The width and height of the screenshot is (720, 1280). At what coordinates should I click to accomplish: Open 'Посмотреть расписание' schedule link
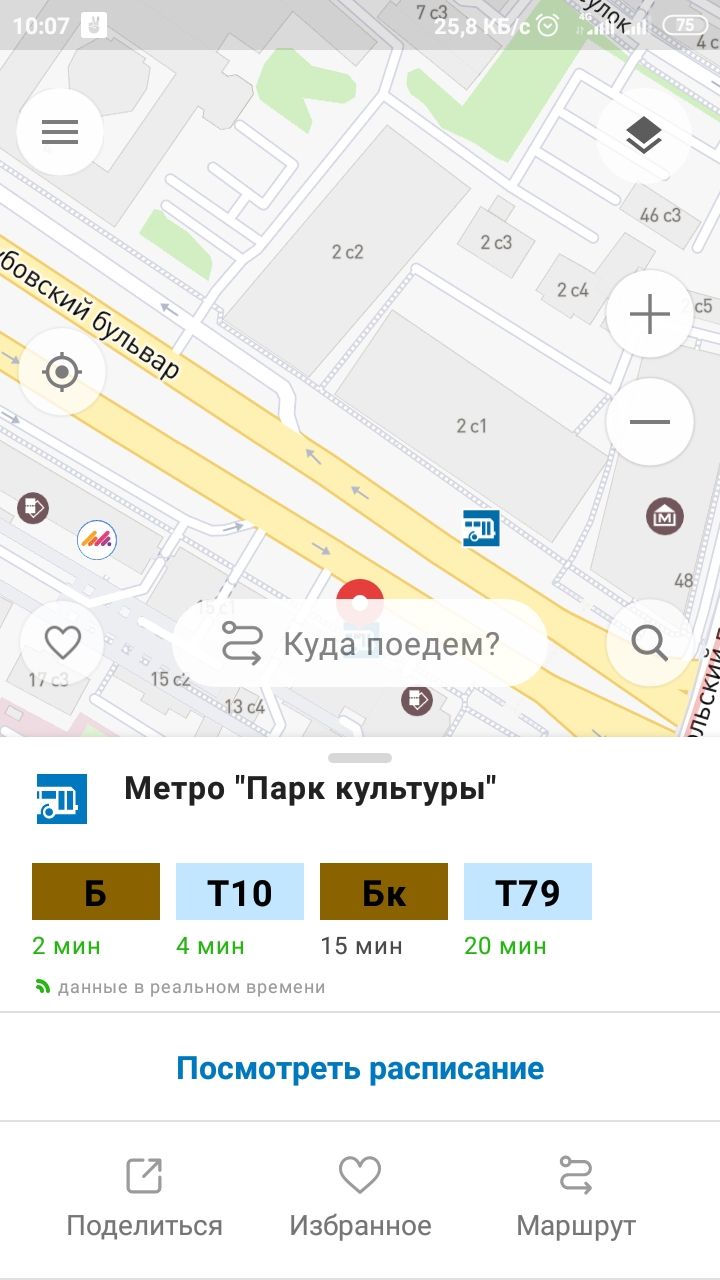pos(360,1068)
